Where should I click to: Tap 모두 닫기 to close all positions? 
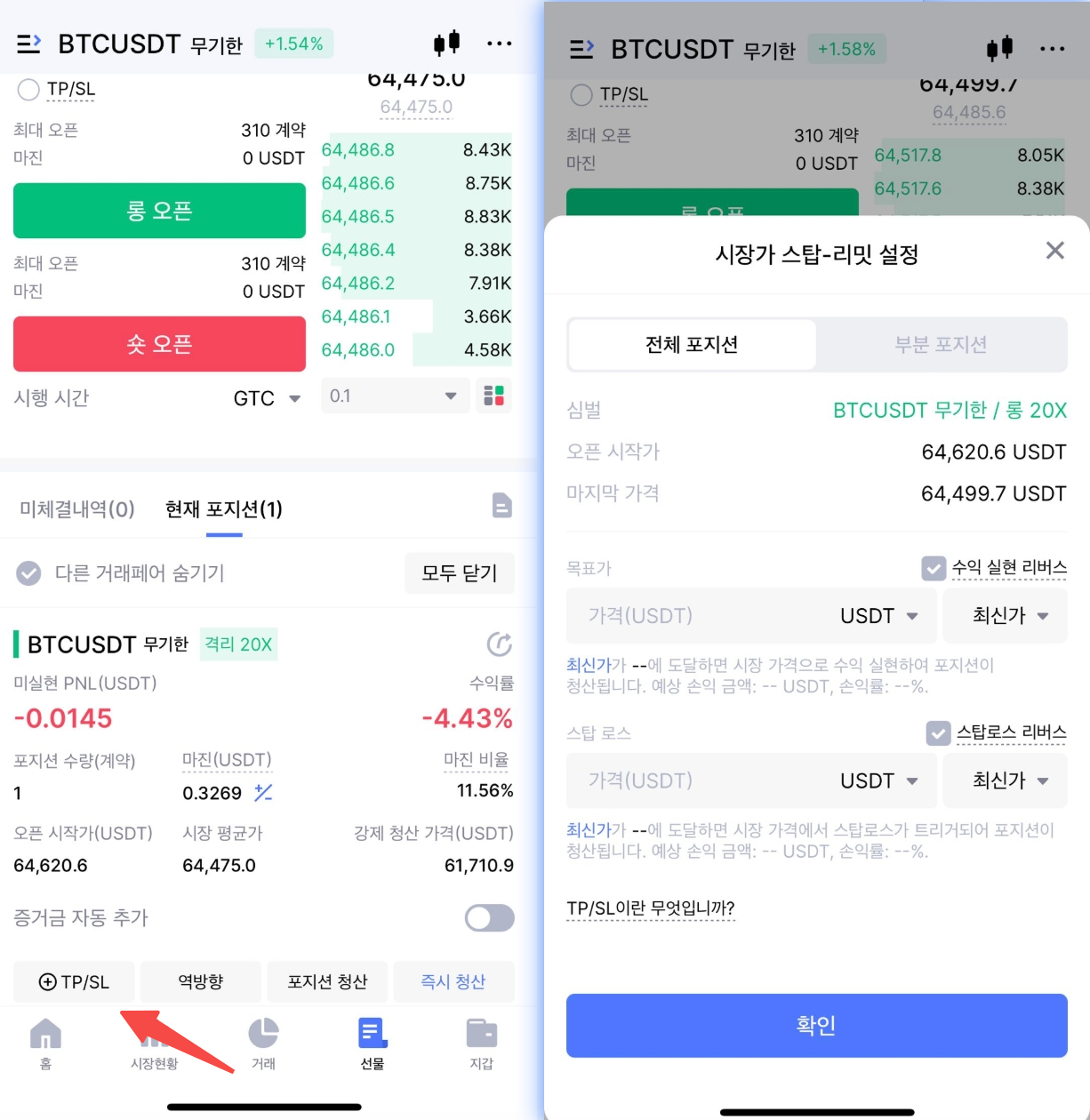[459, 573]
